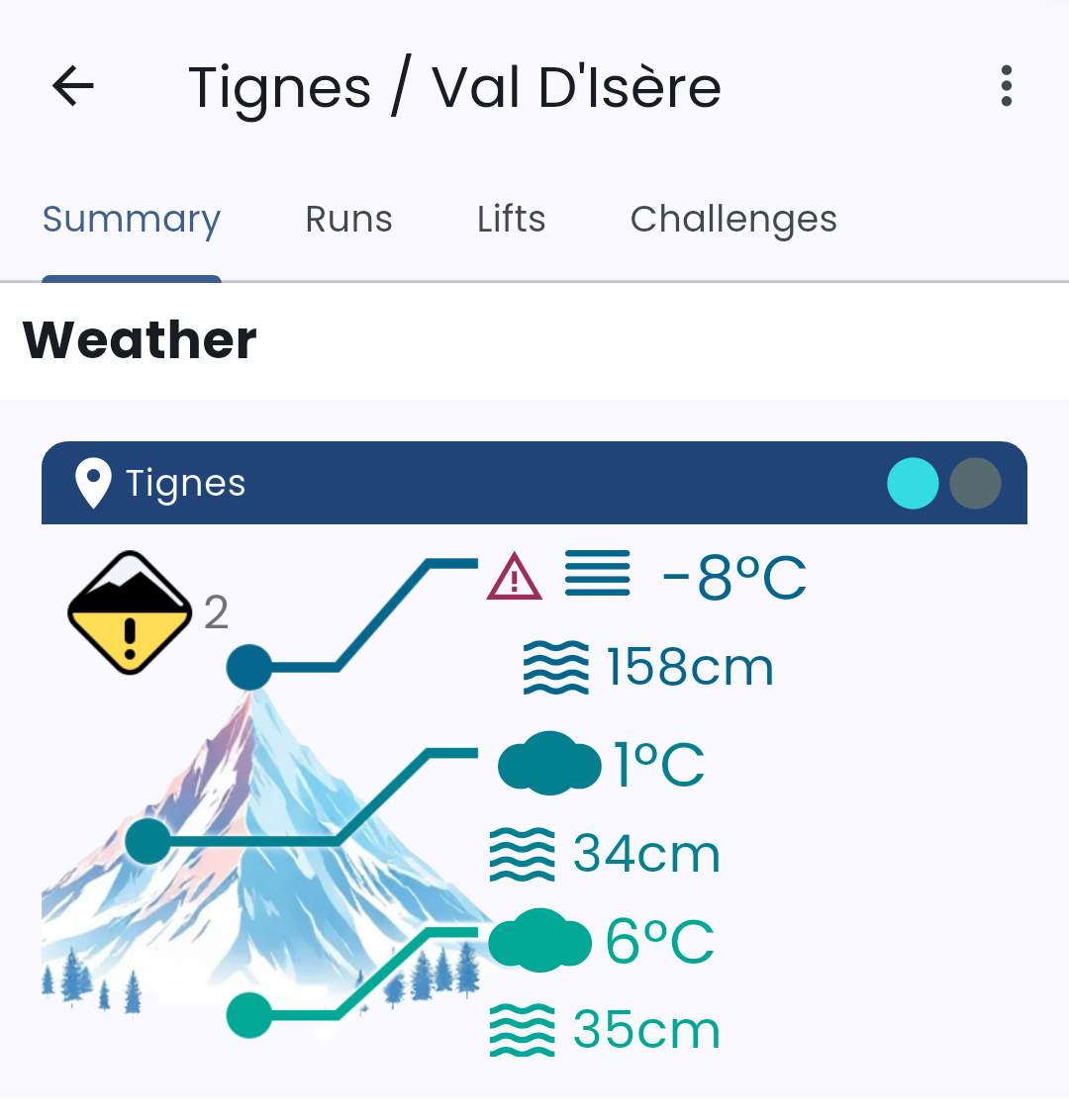Switch to the Runs tab
Screen dimensions: 1069x1120
point(348,219)
